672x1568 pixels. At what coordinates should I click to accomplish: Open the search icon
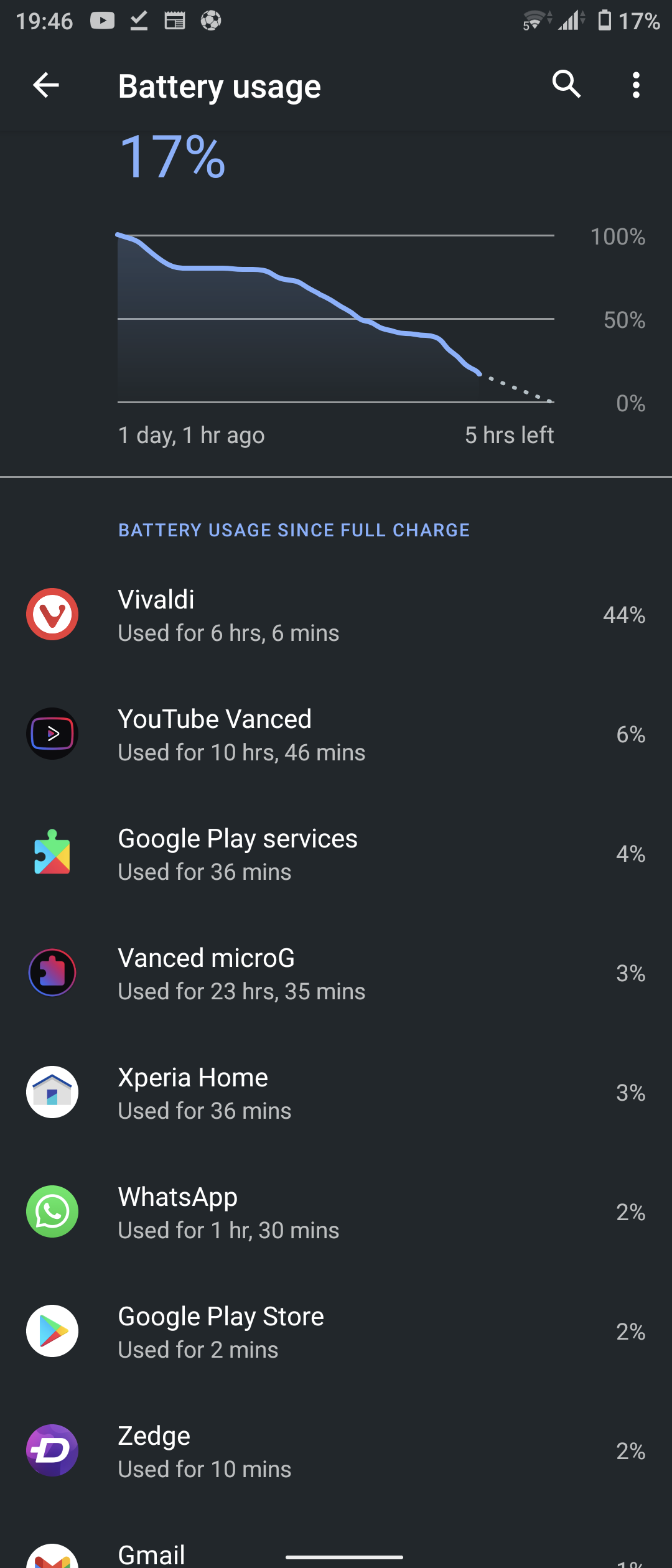(x=566, y=84)
